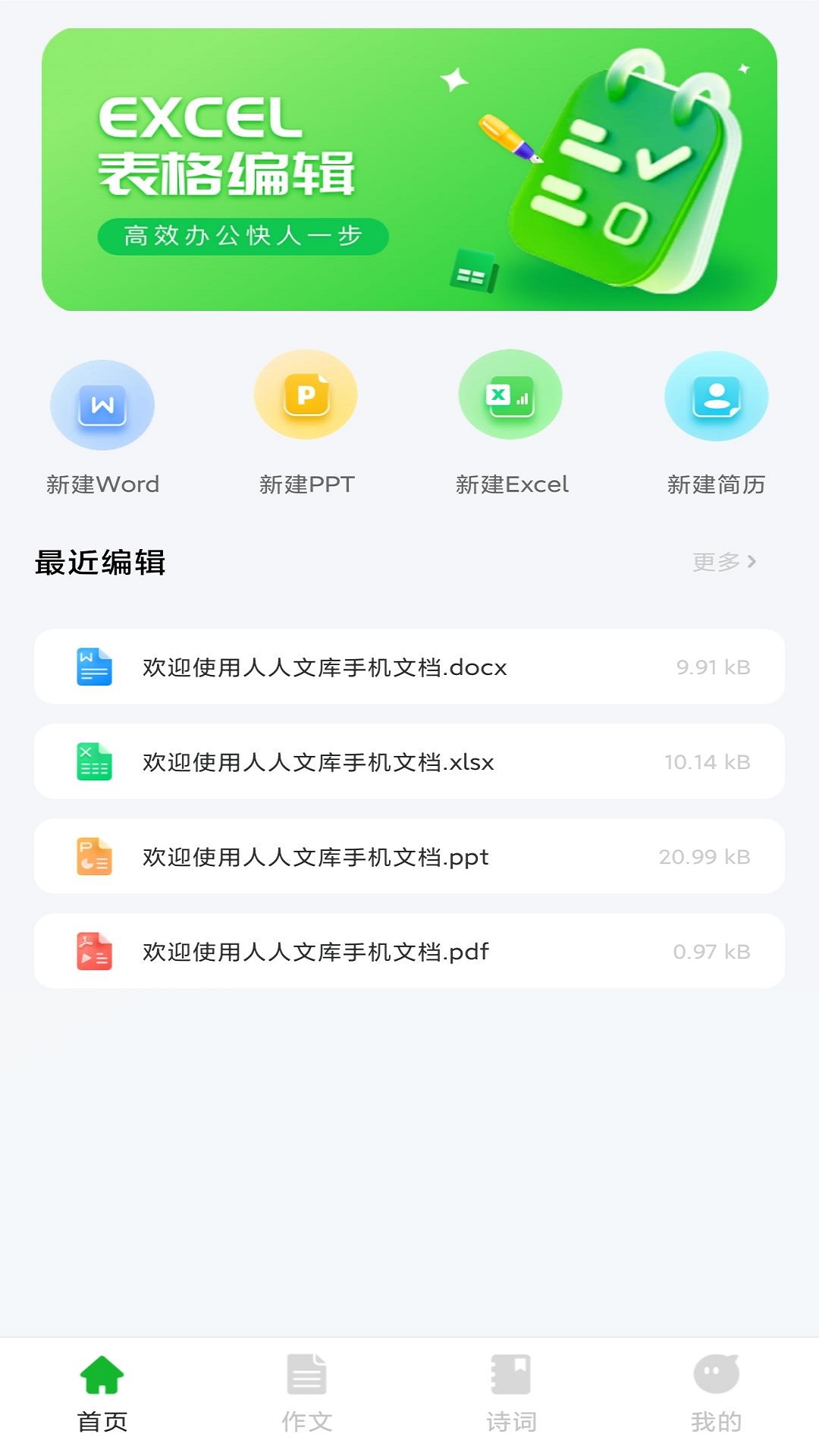The height and width of the screenshot is (1456, 819).
Task: Open 欢迎使用人人文库手机文档.pdf
Action: (x=409, y=951)
